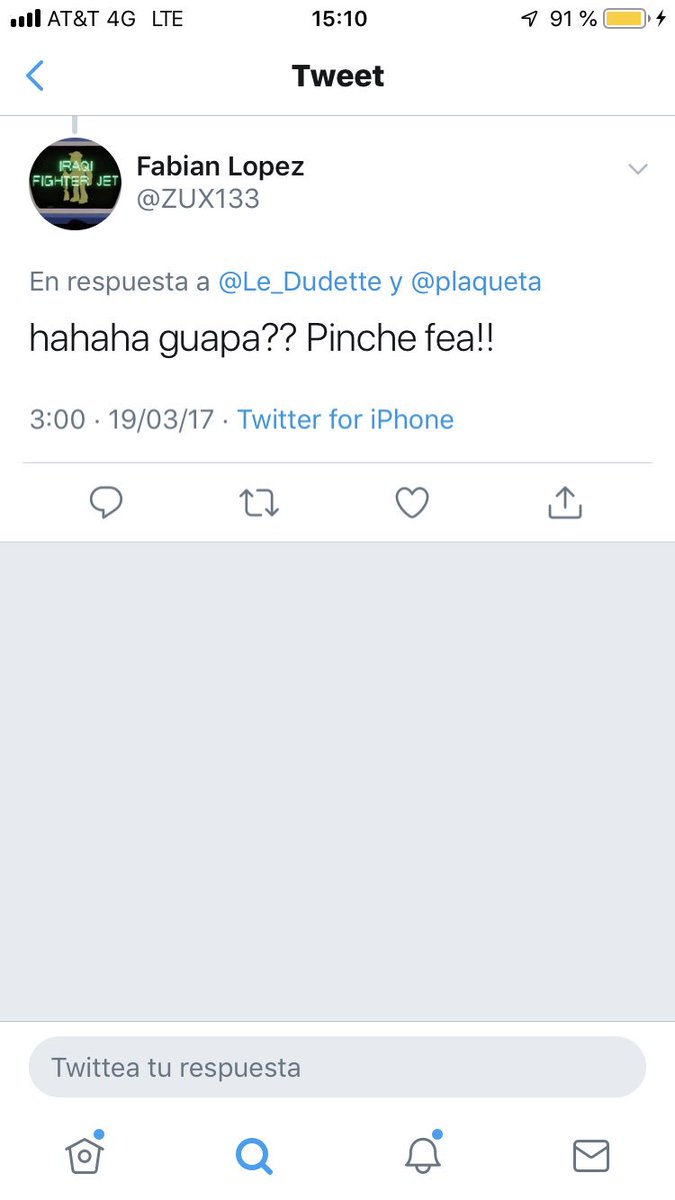Open Fabian Lopez's profile picture
Screen dimensions: 675x1200
pyautogui.click(x=75, y=183)
